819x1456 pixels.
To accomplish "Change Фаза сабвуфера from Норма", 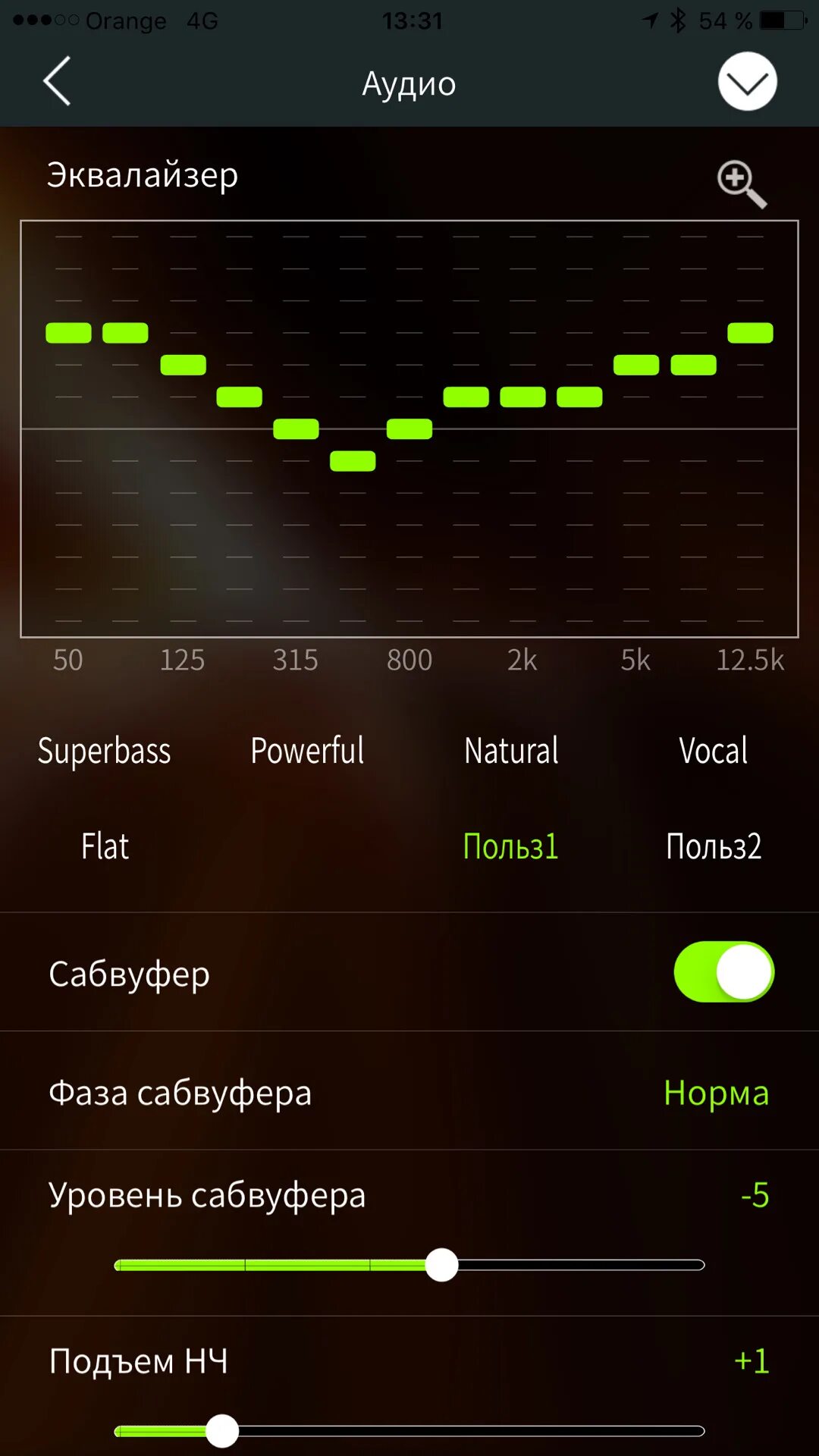I will tap(716, 1093).
